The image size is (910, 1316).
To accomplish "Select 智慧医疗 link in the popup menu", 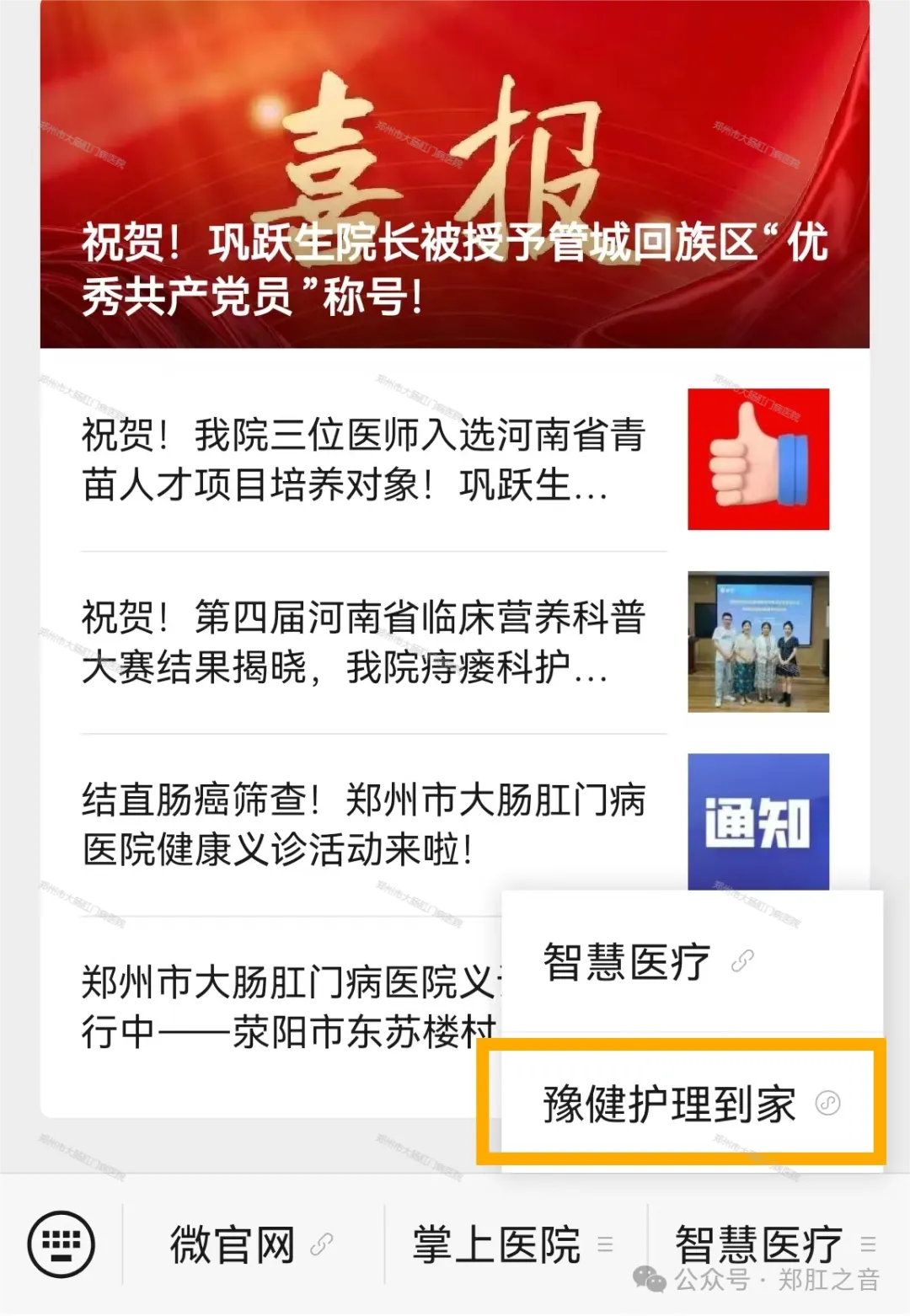I will 649,961.
